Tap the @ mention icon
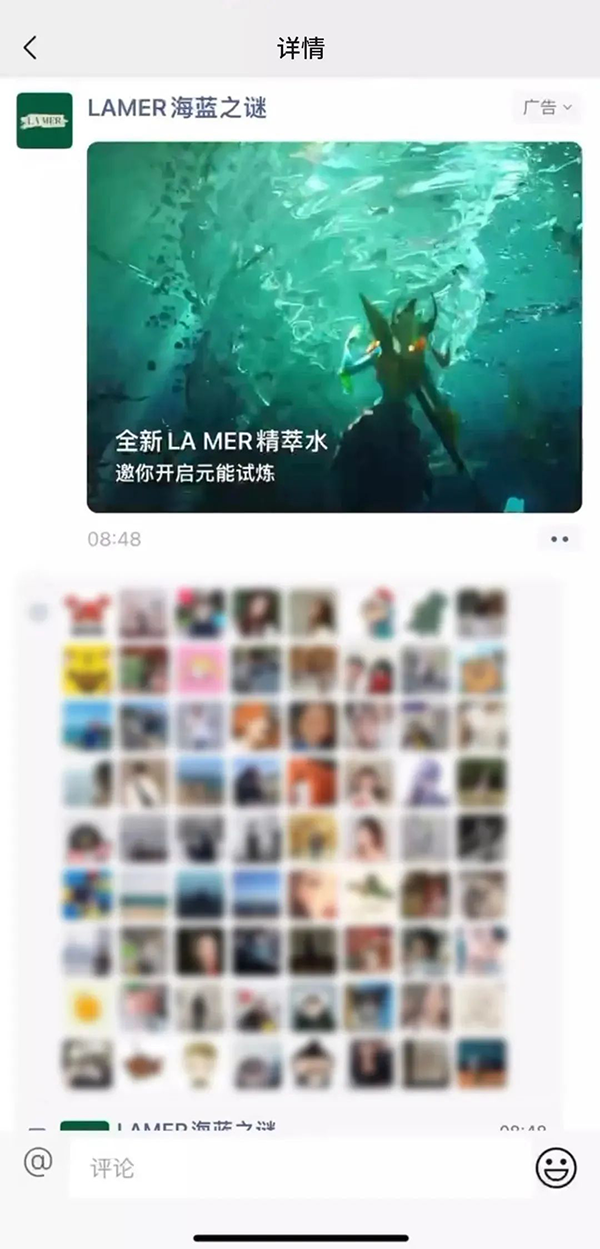Screen dimensions: 600x1249 click(38, 1163)
